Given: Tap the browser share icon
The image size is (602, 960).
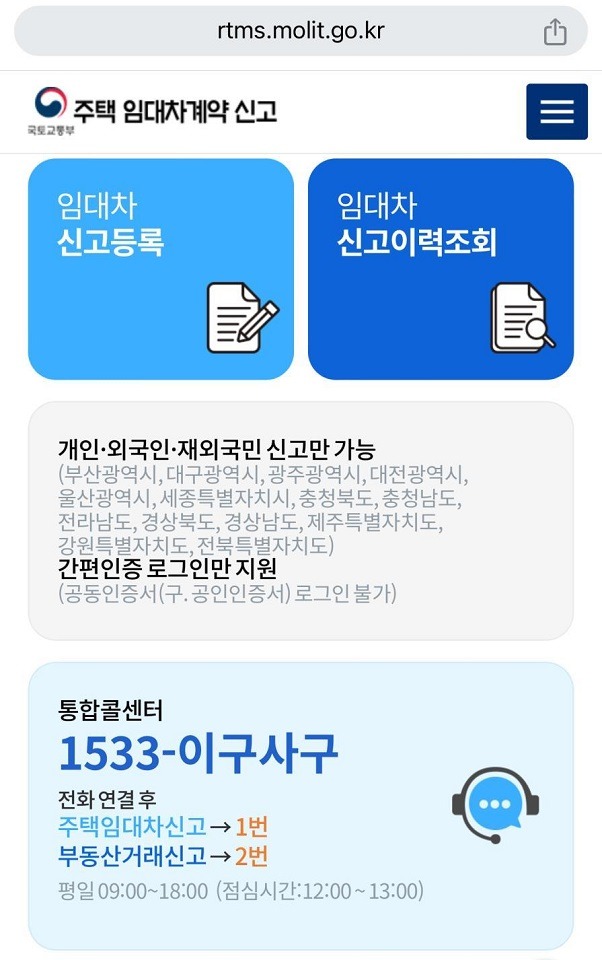Looking at the screenshot, I should (x=555, y=32).
